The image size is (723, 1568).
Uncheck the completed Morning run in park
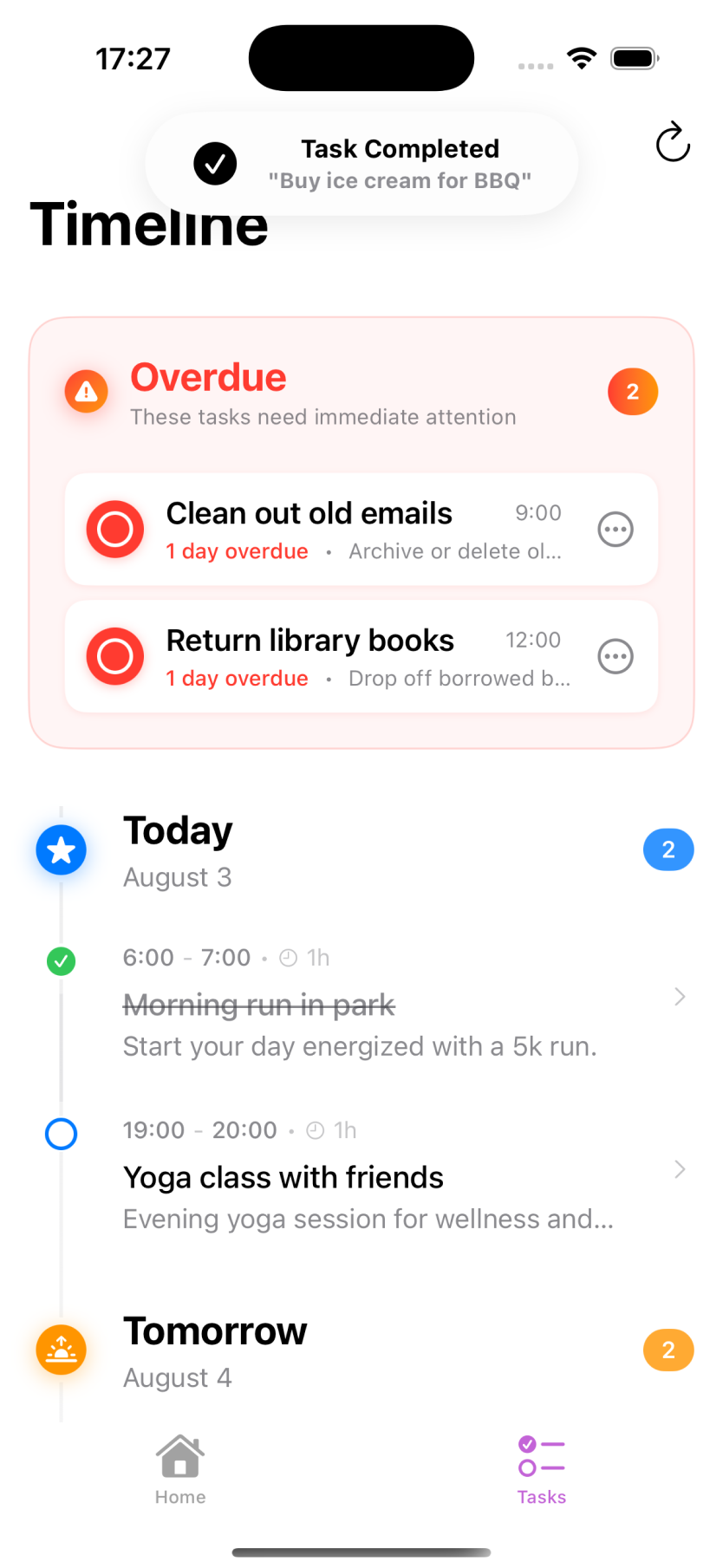[61, 960]
